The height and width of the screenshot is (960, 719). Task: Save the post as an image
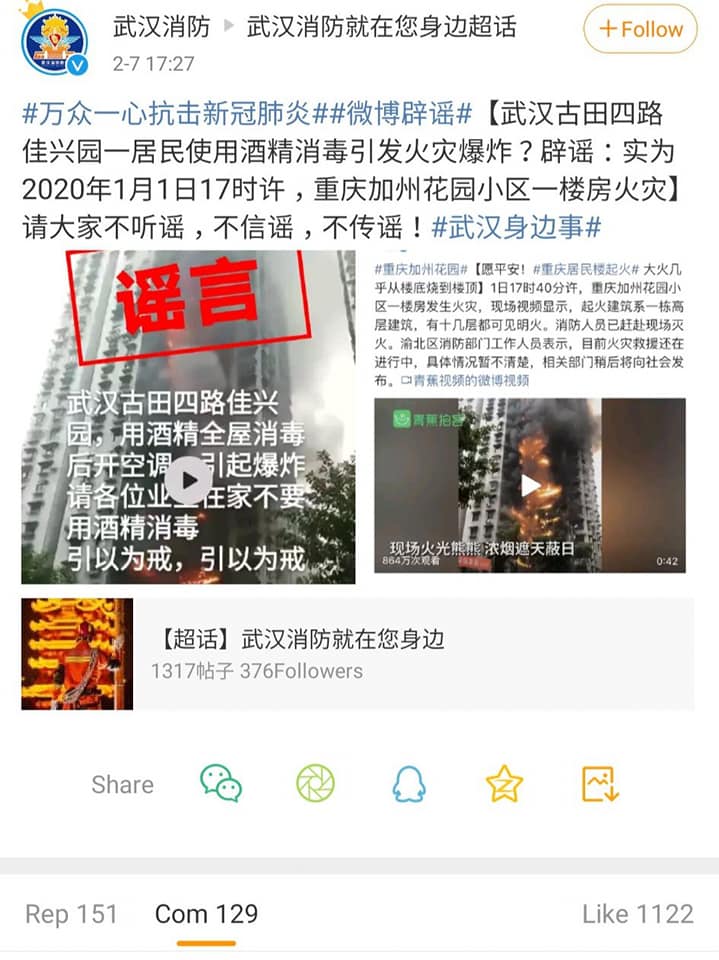(600, 783)
